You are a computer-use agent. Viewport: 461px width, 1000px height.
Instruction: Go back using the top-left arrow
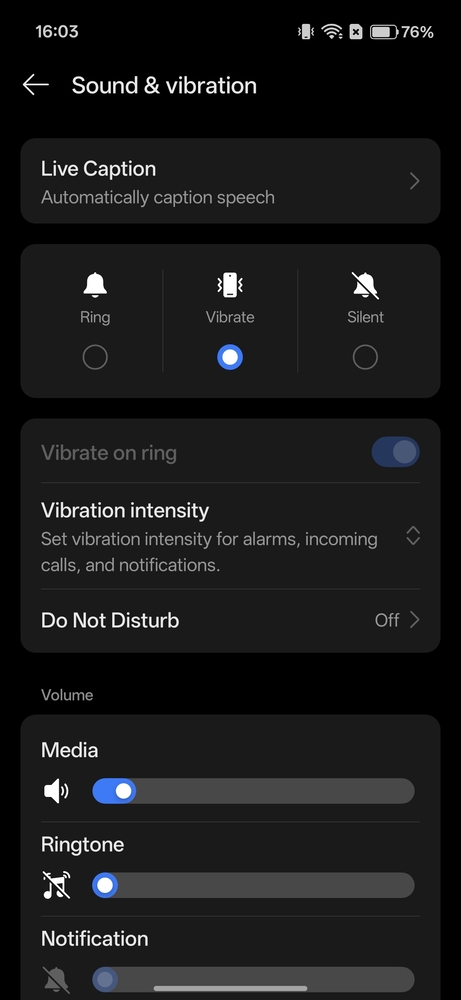tap(36, 85)
